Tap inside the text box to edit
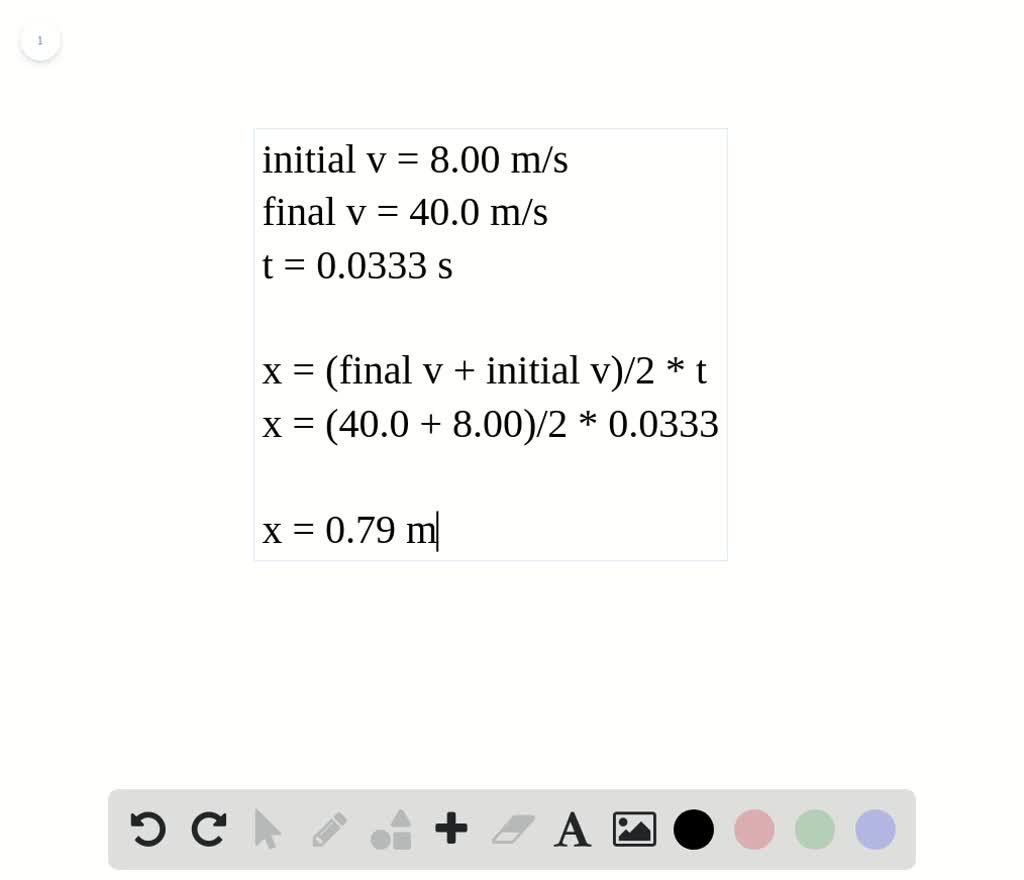The height and width of the screenshot is (880, 1024). pos(490,344)
